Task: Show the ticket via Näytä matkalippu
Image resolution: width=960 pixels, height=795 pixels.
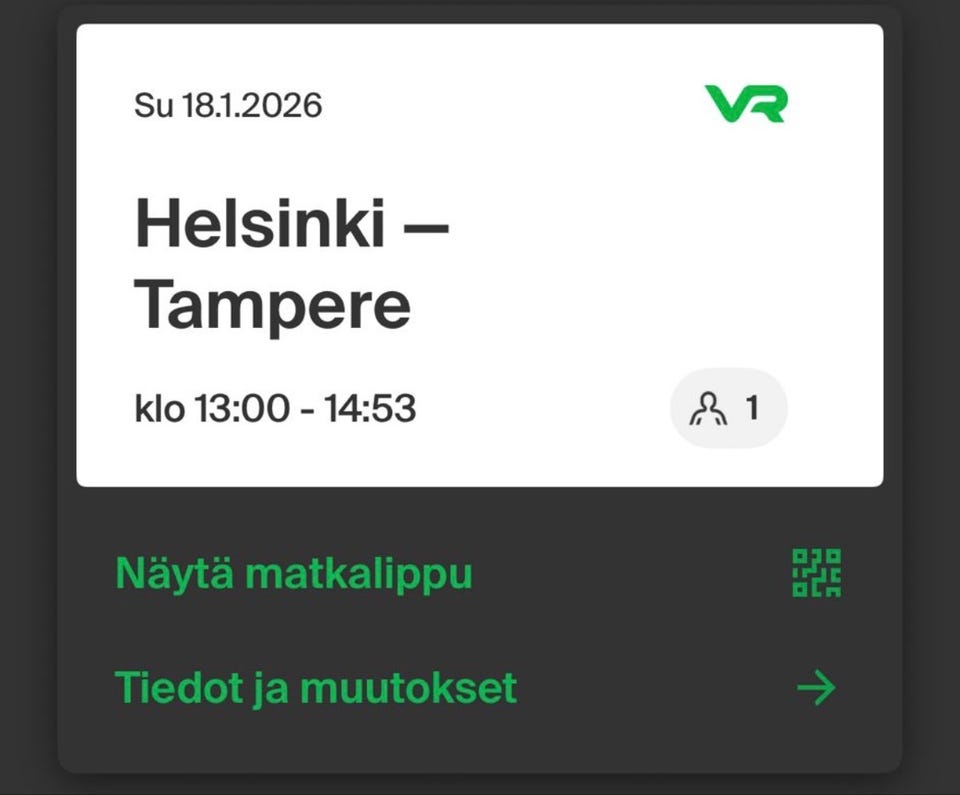Action: point(294,574)
